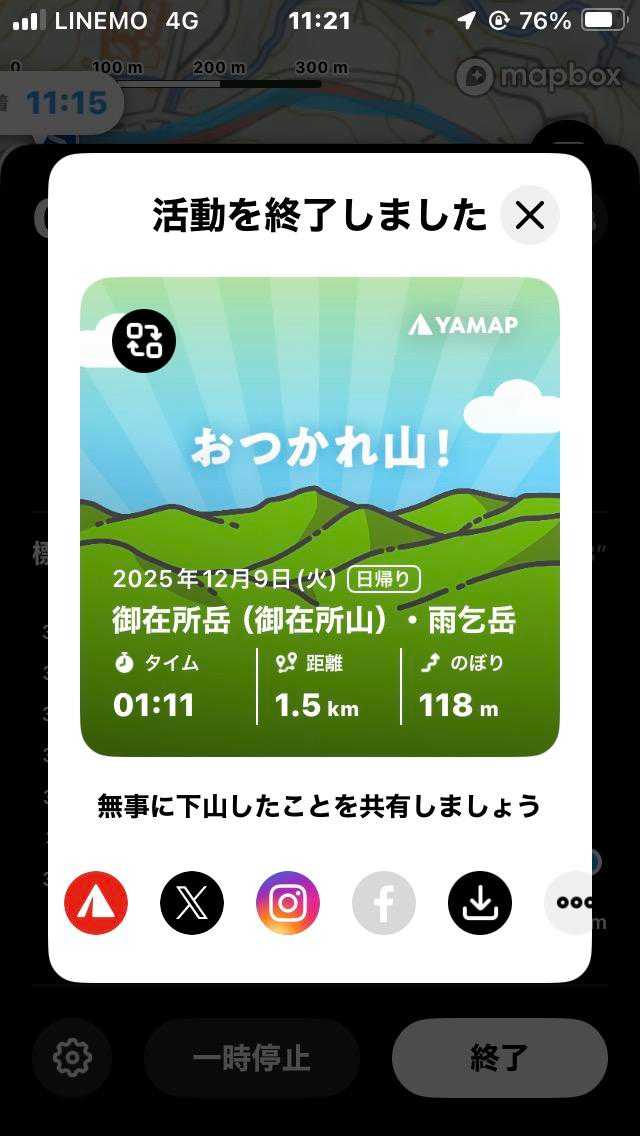
Task: Download the activity card image
Action: click(480, 903)
